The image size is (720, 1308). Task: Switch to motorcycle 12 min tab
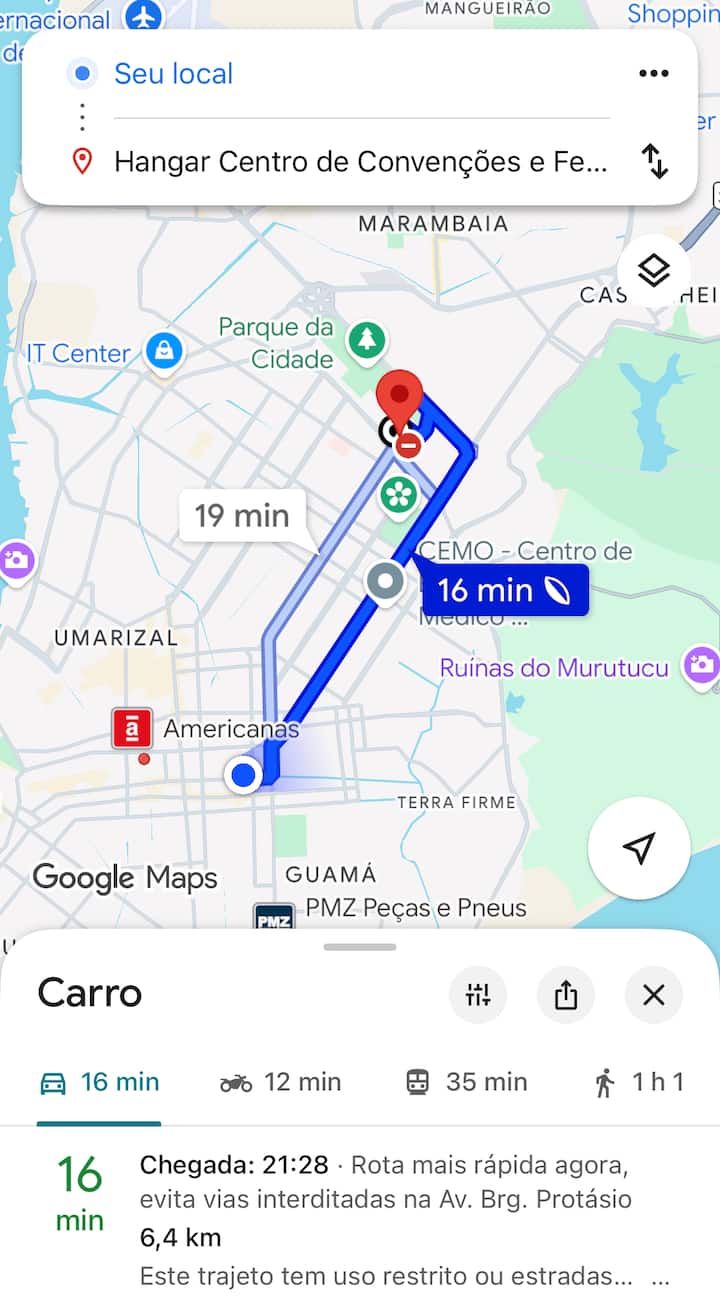(x=281, y=1082)
